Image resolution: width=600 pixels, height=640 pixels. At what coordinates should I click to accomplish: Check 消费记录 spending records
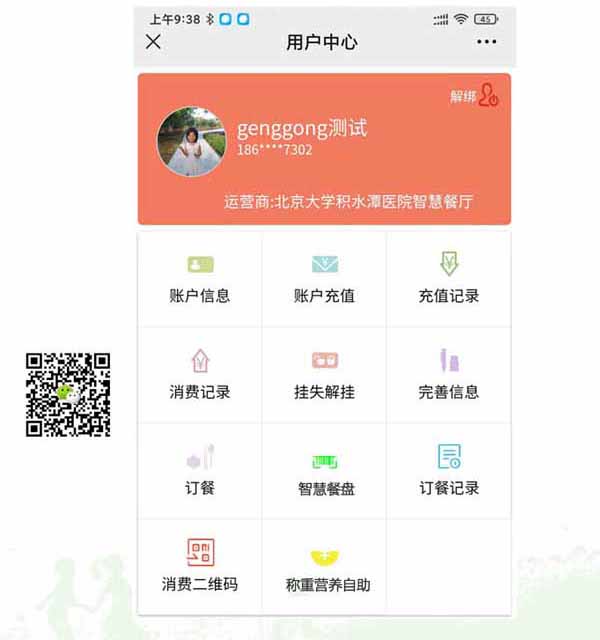tap(200, 374)
